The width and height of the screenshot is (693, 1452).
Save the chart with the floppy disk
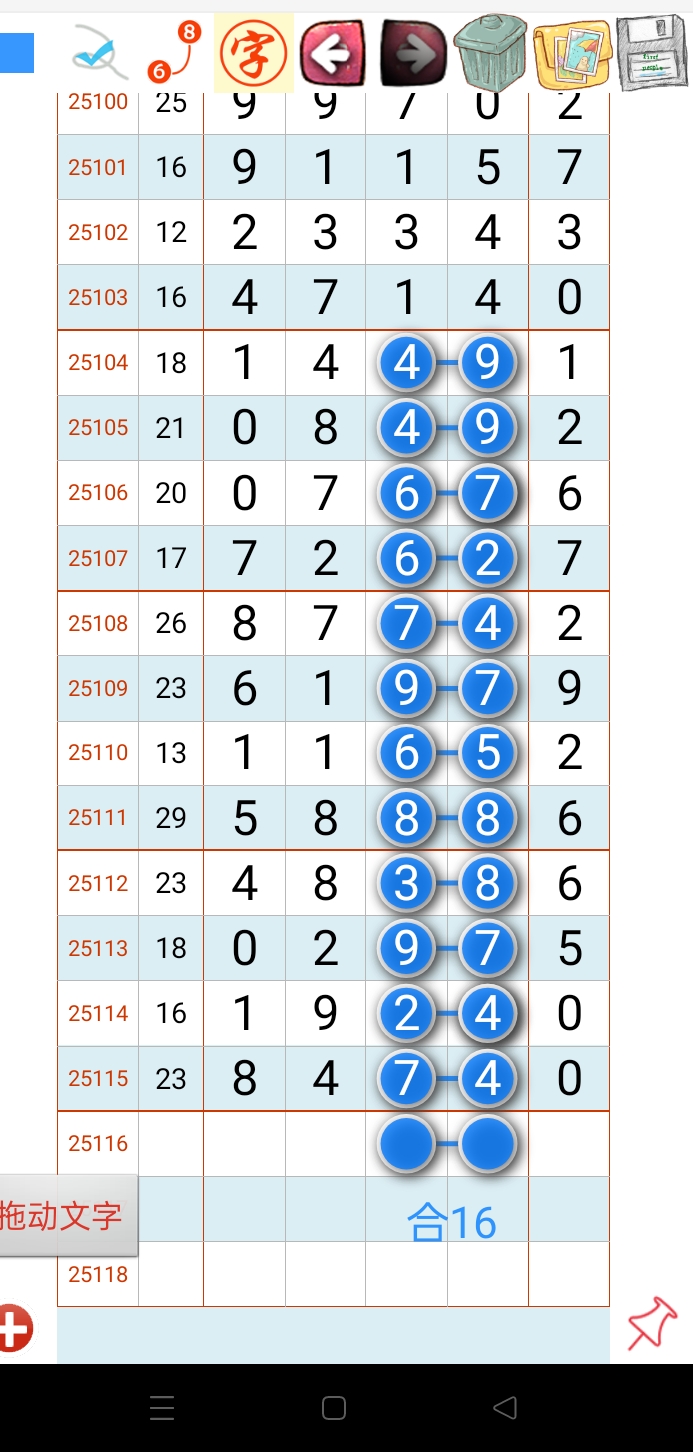652,53
